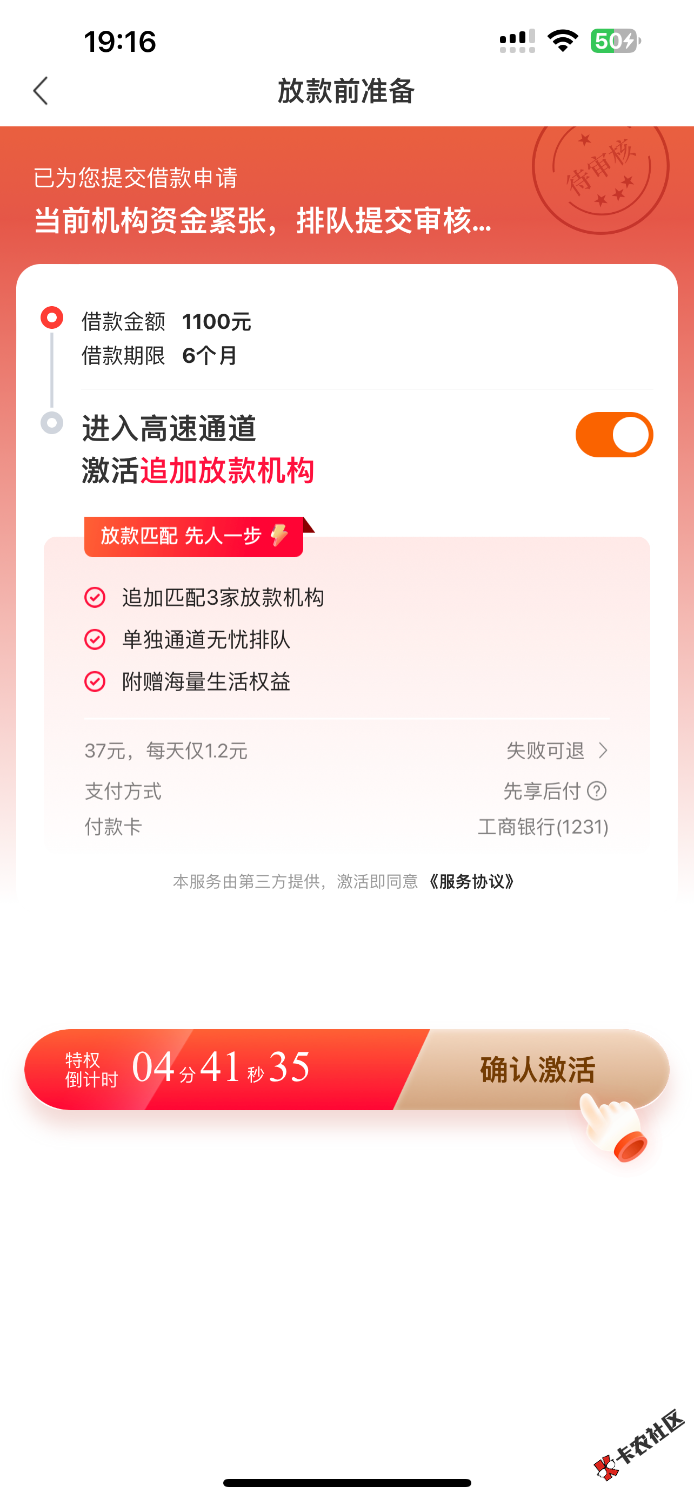This screenshot has width=694, height=1500.
Task: Open the 《服务协议》 link
Action: (x=472, y=882)
